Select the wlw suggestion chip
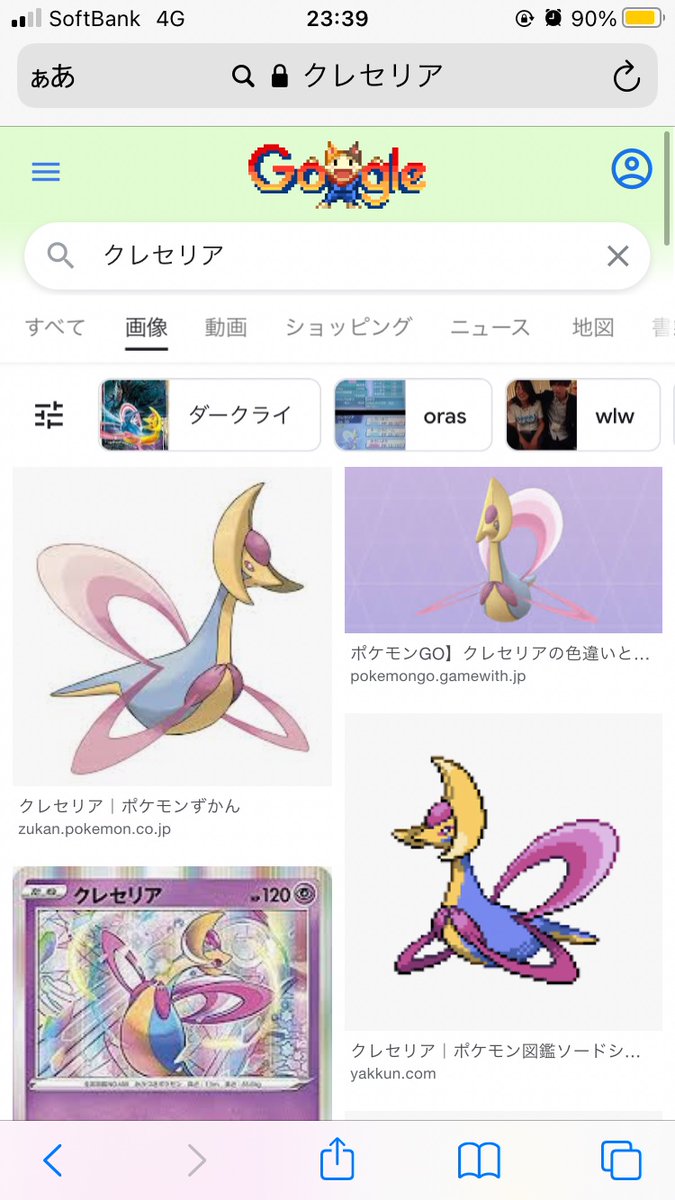This screenshot has height=1200, width=675. click(583, 415)
